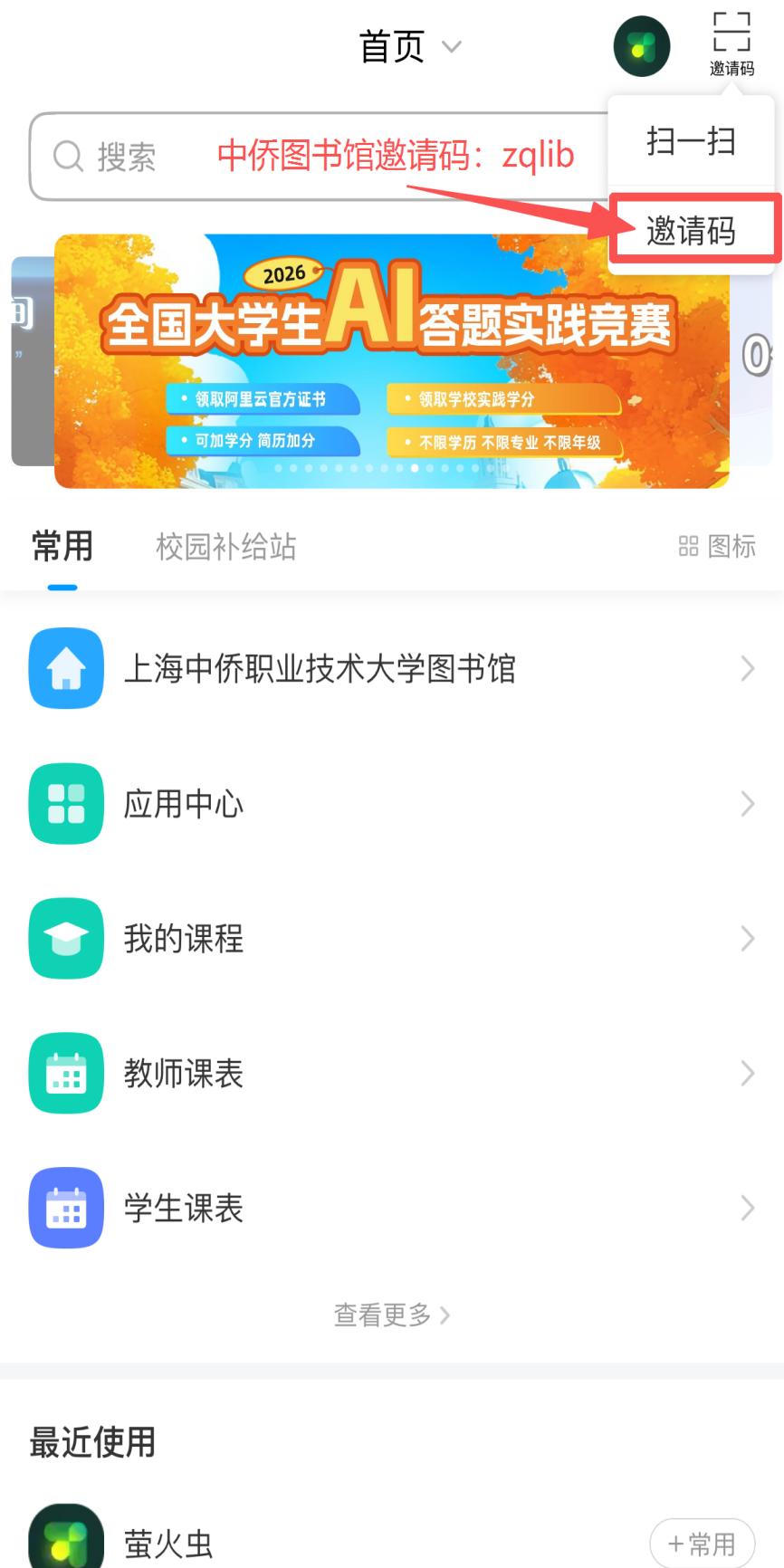Add 萤火虫 to 常用

pyautogui.click(x=702, y=1544)
